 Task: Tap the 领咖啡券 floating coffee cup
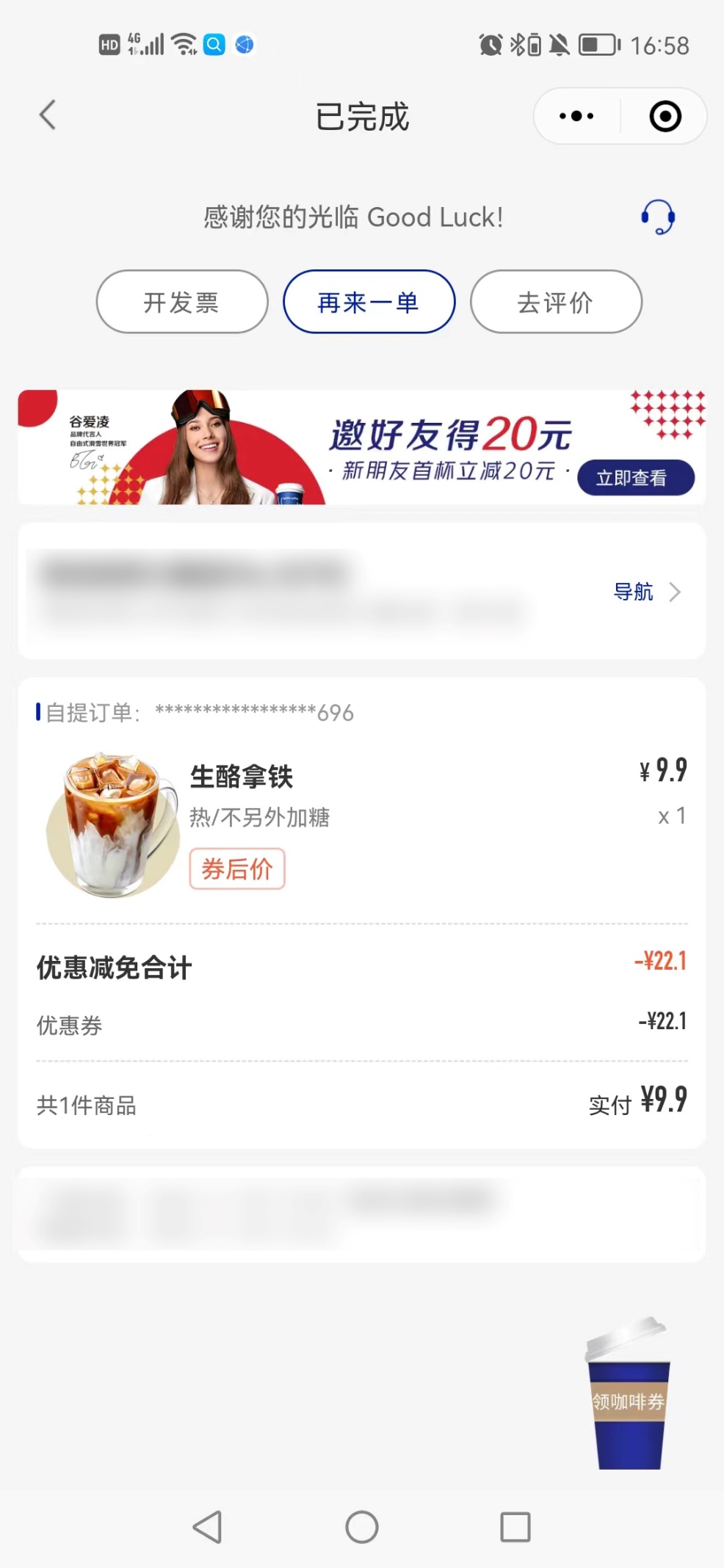[x=629, y=1396]
